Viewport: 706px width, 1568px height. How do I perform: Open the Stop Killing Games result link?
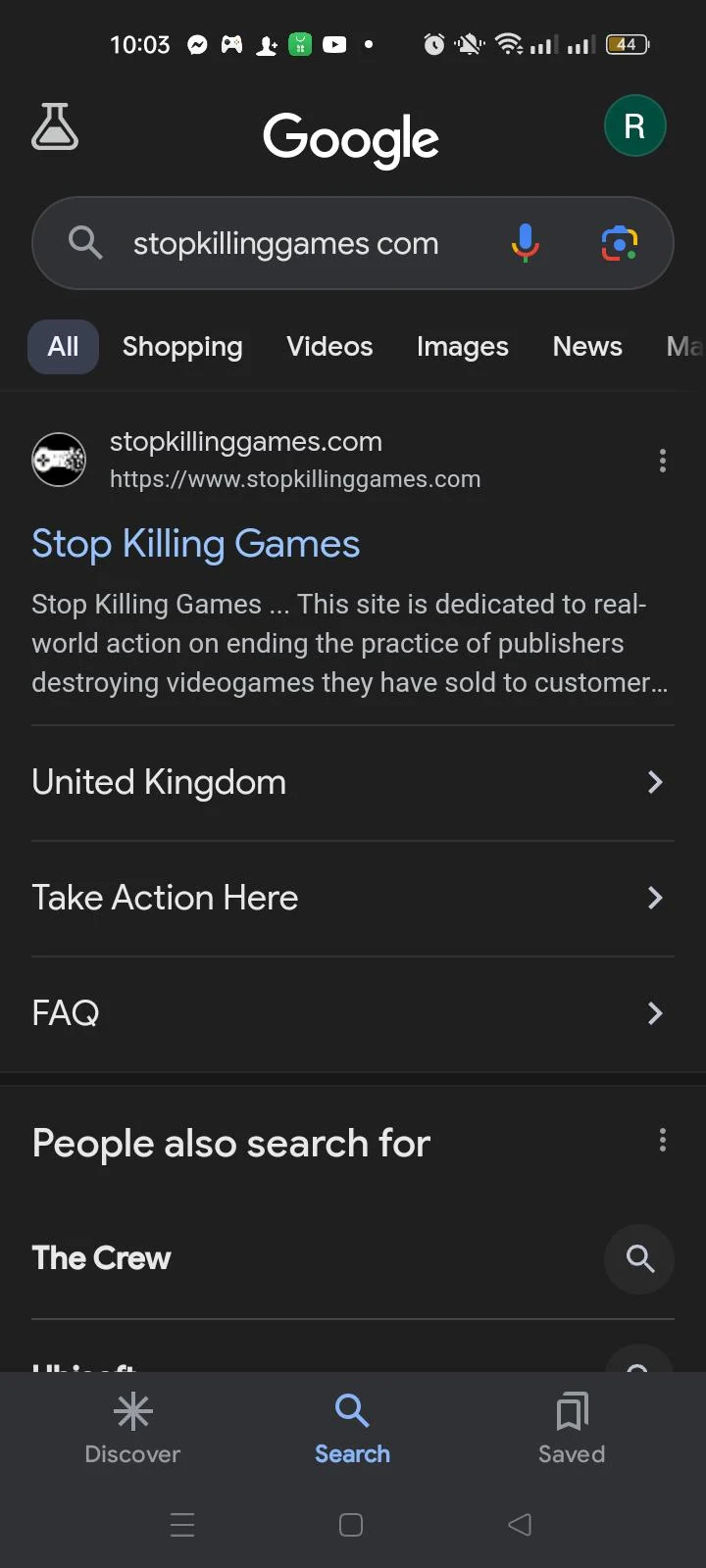coord(195,544)
